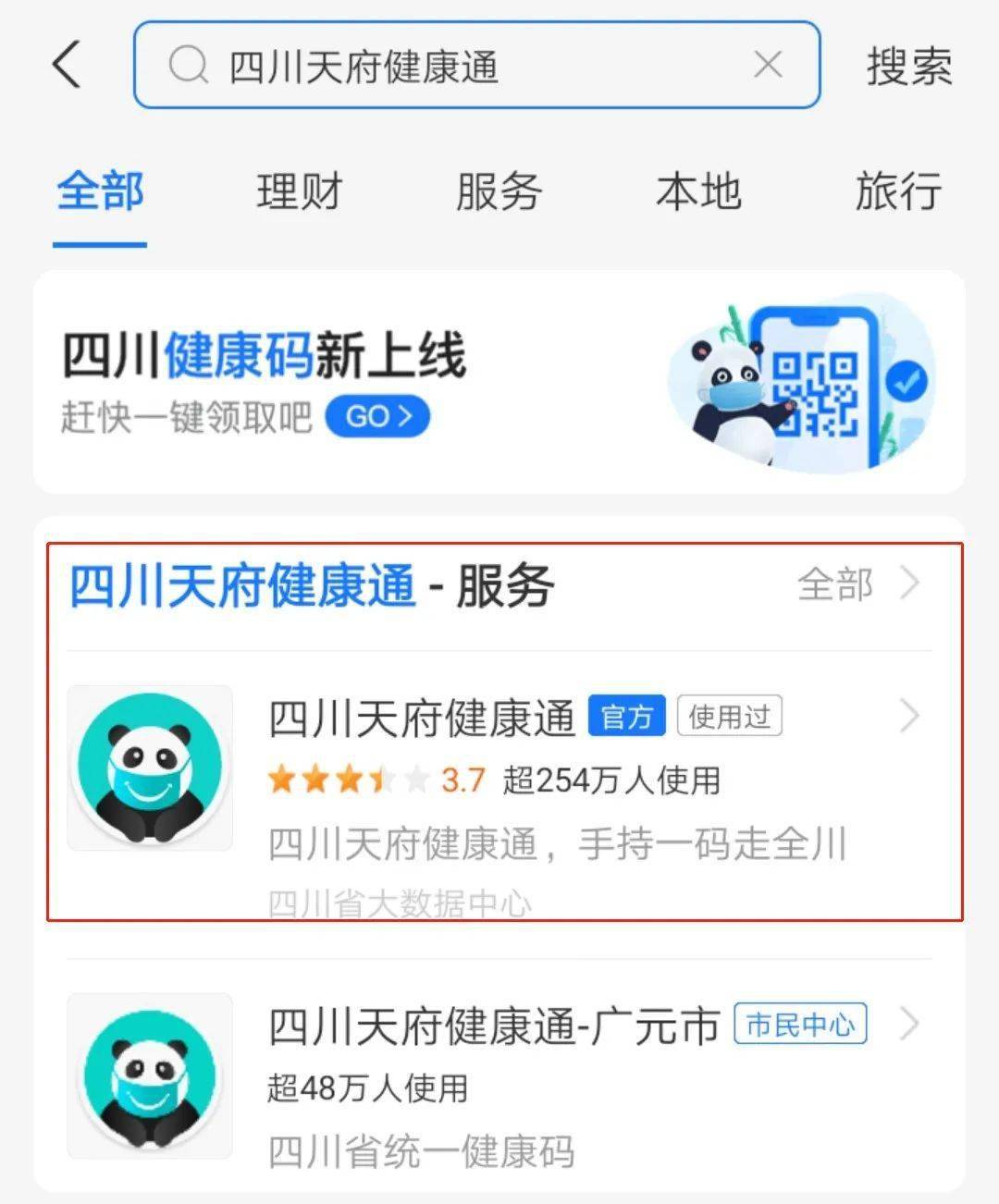The height and width of the screenshot is (1204, 999).
Task: Switch to the 本地 tab
Action: (x=698, y=192)
